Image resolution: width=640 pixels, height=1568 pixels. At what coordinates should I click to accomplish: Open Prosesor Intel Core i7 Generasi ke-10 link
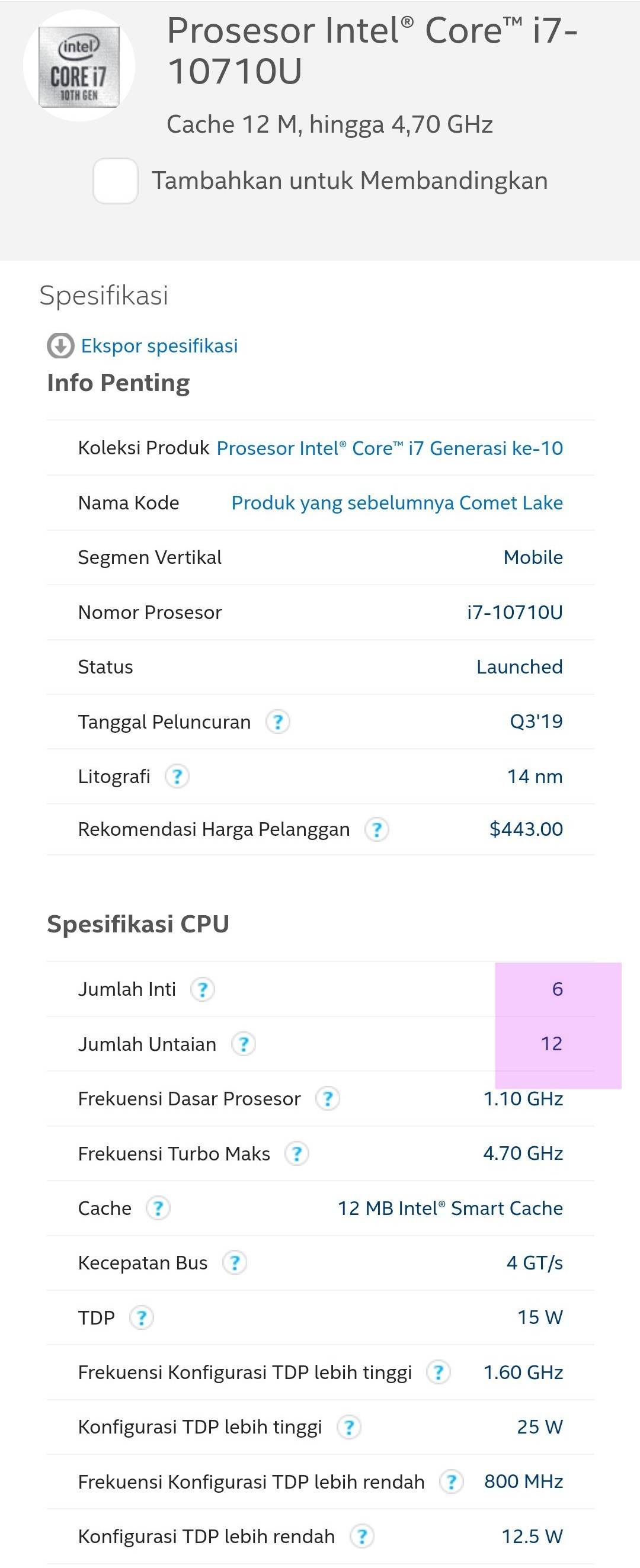390,448
